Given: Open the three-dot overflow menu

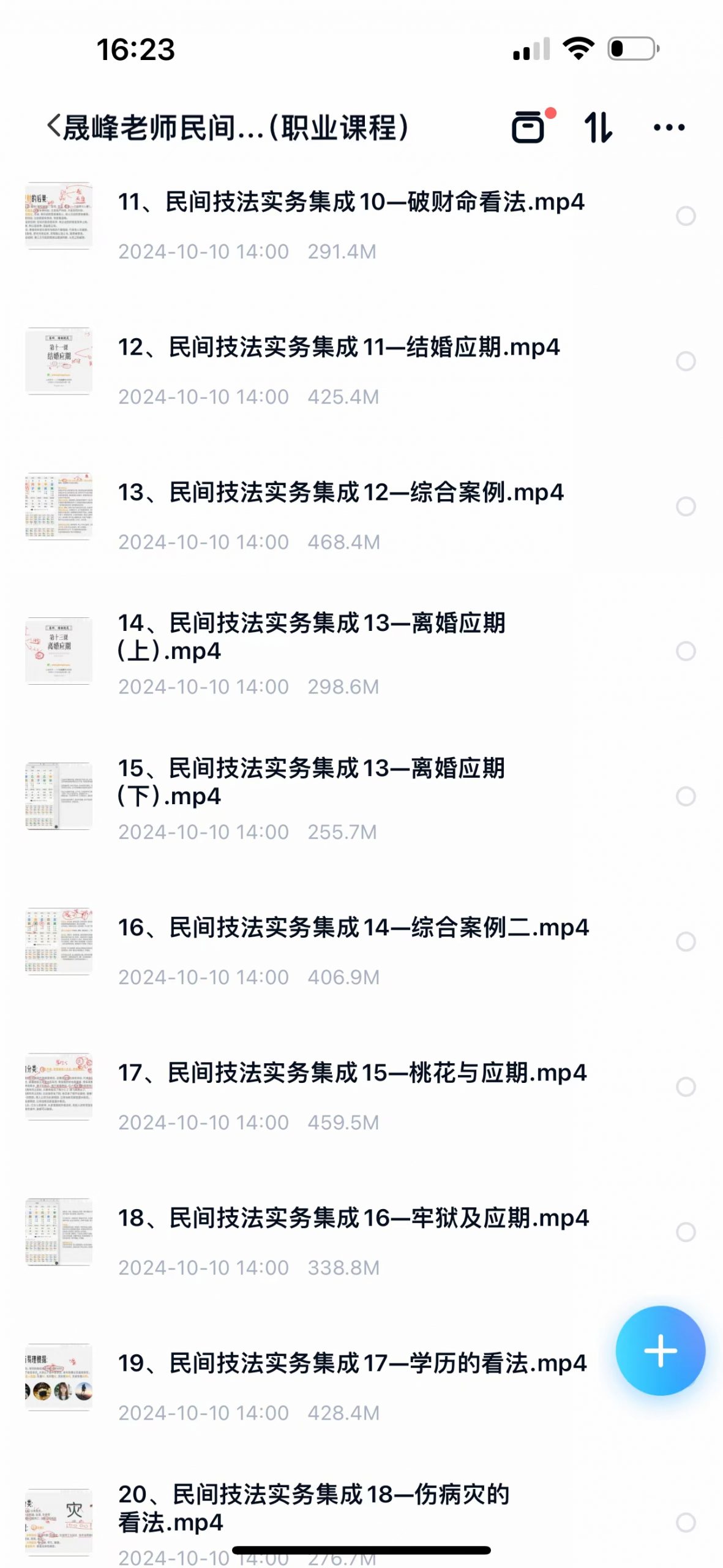Looking at the screenshot, I should 669,127.
